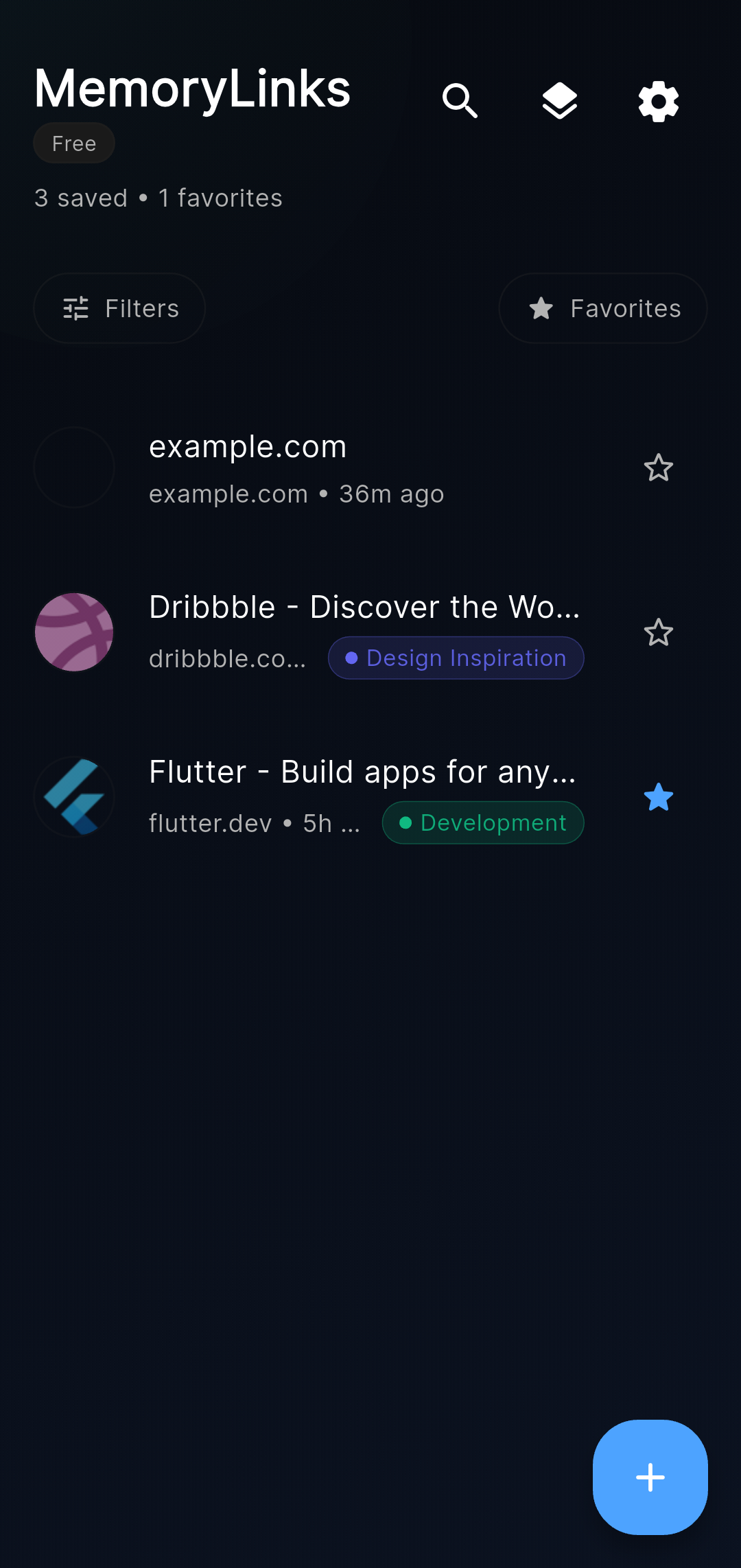Open the collections stack icon
Screen dimensions: 741x1568
point(559,100)
